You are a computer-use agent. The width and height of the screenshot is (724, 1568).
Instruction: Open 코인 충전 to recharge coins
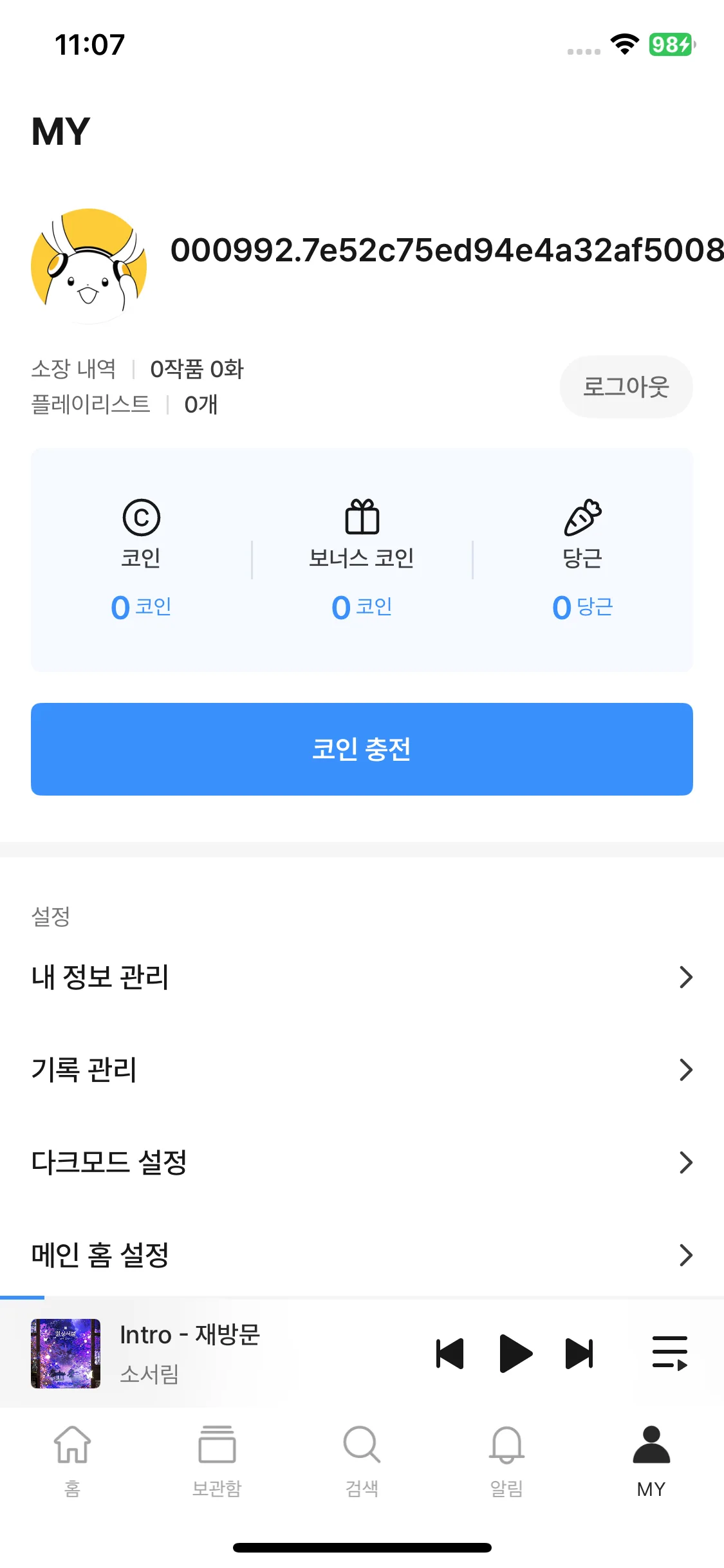[362, 749]
